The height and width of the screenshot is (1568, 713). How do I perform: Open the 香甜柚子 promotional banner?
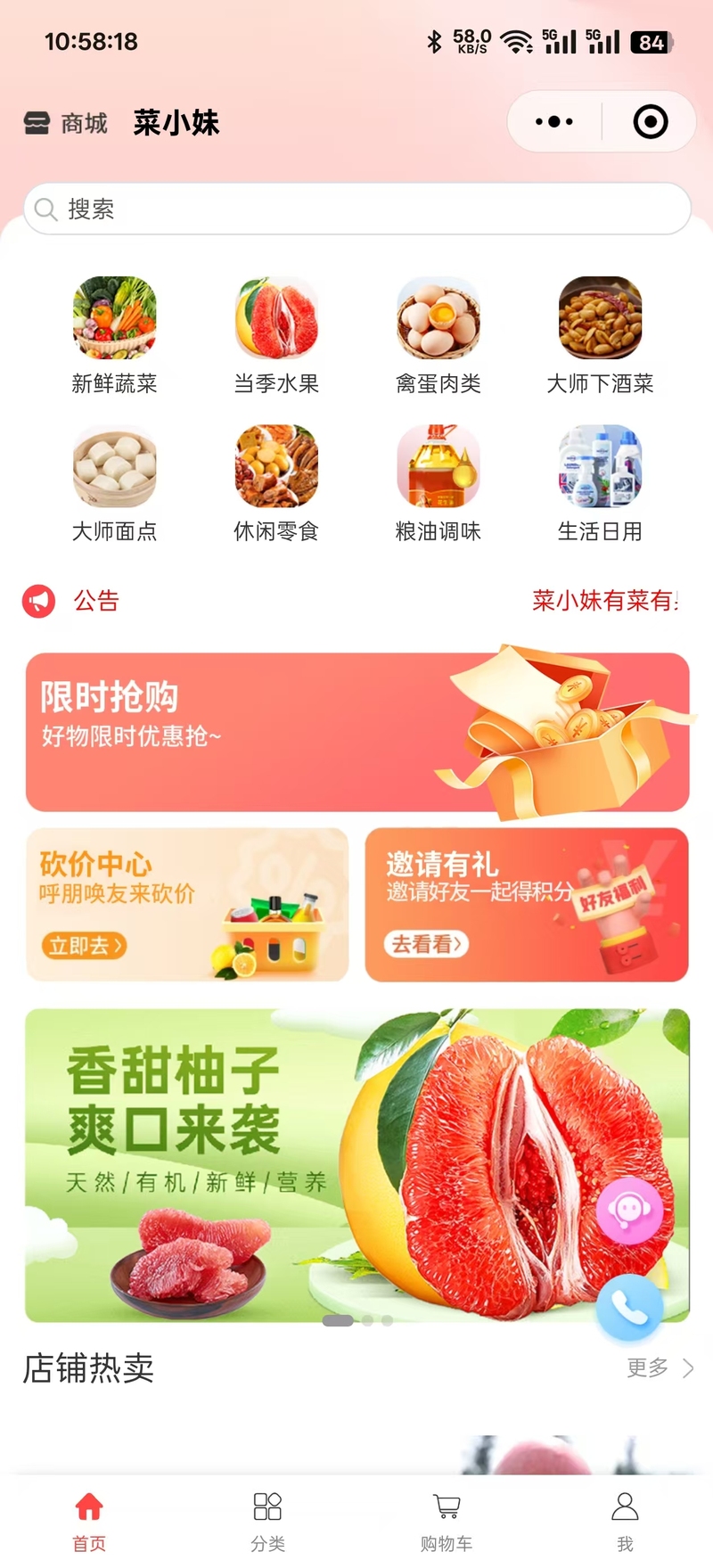point(357,1165)
